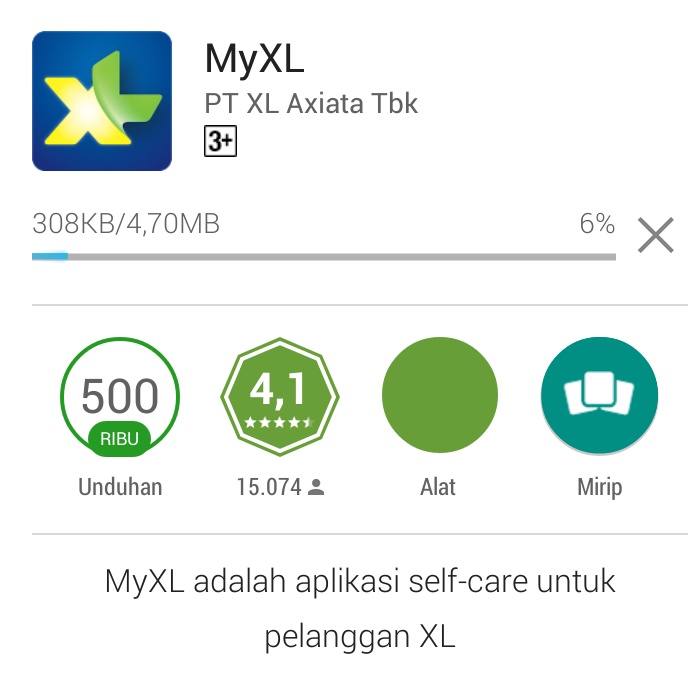Viewport: 696px width, 692px height.
Task: Tap the 500 ribu Unduhan badge
Action: tap(119, 397)
